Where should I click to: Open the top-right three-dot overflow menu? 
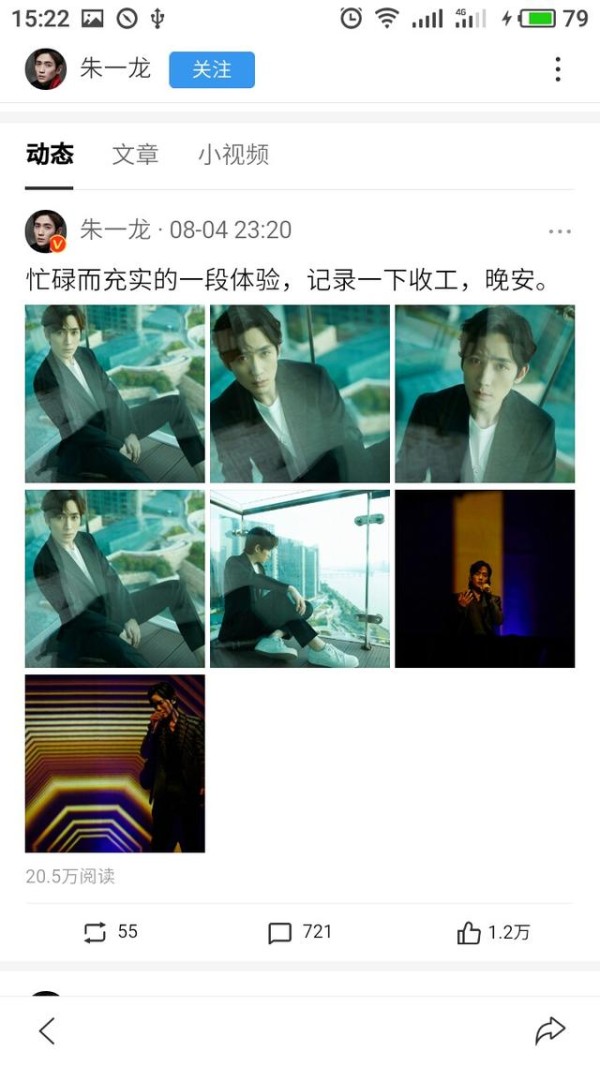(x=558, y=69)
